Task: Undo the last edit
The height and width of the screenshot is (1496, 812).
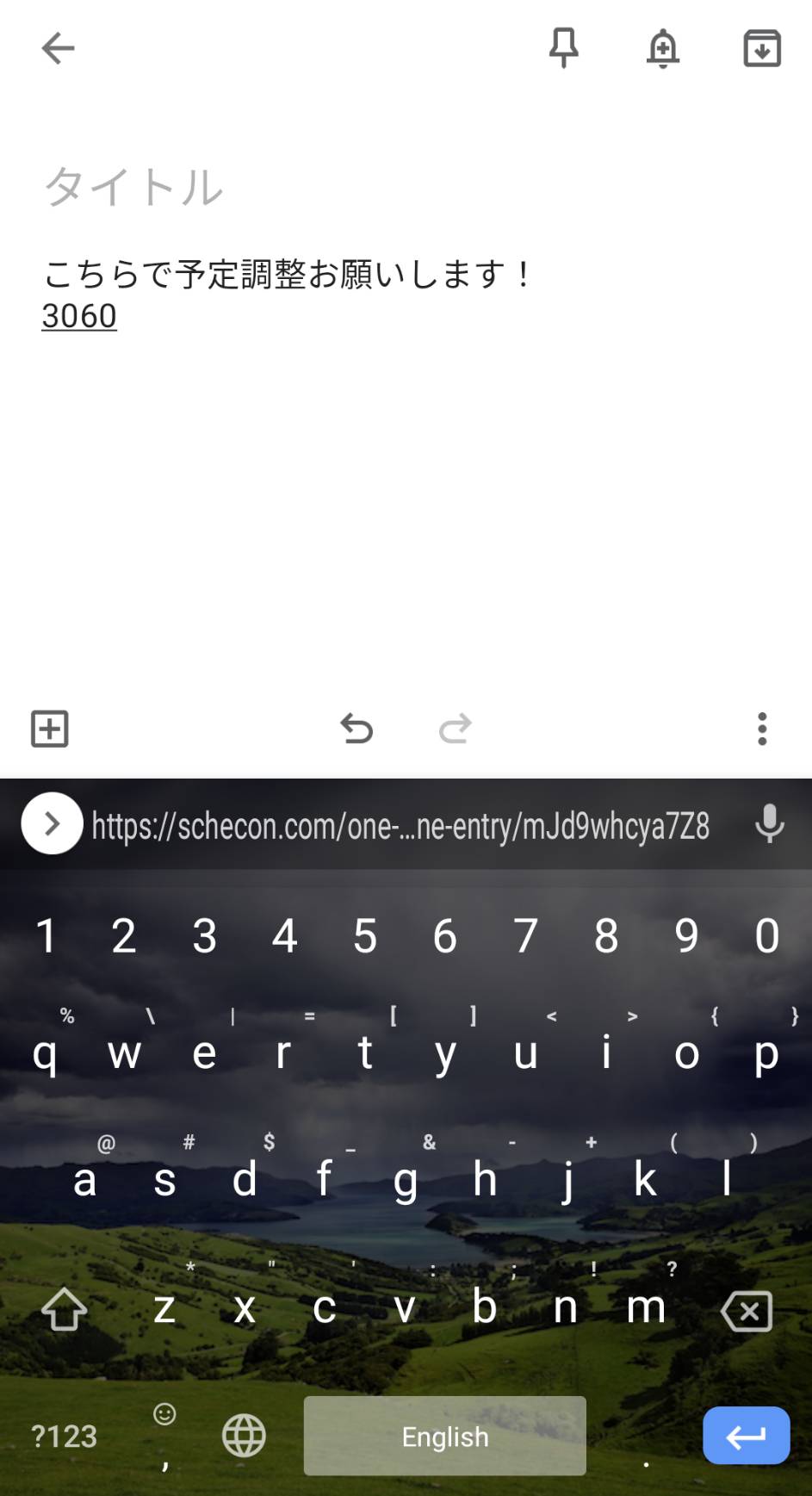Action: pyautogui.click(x=356, y=729)
